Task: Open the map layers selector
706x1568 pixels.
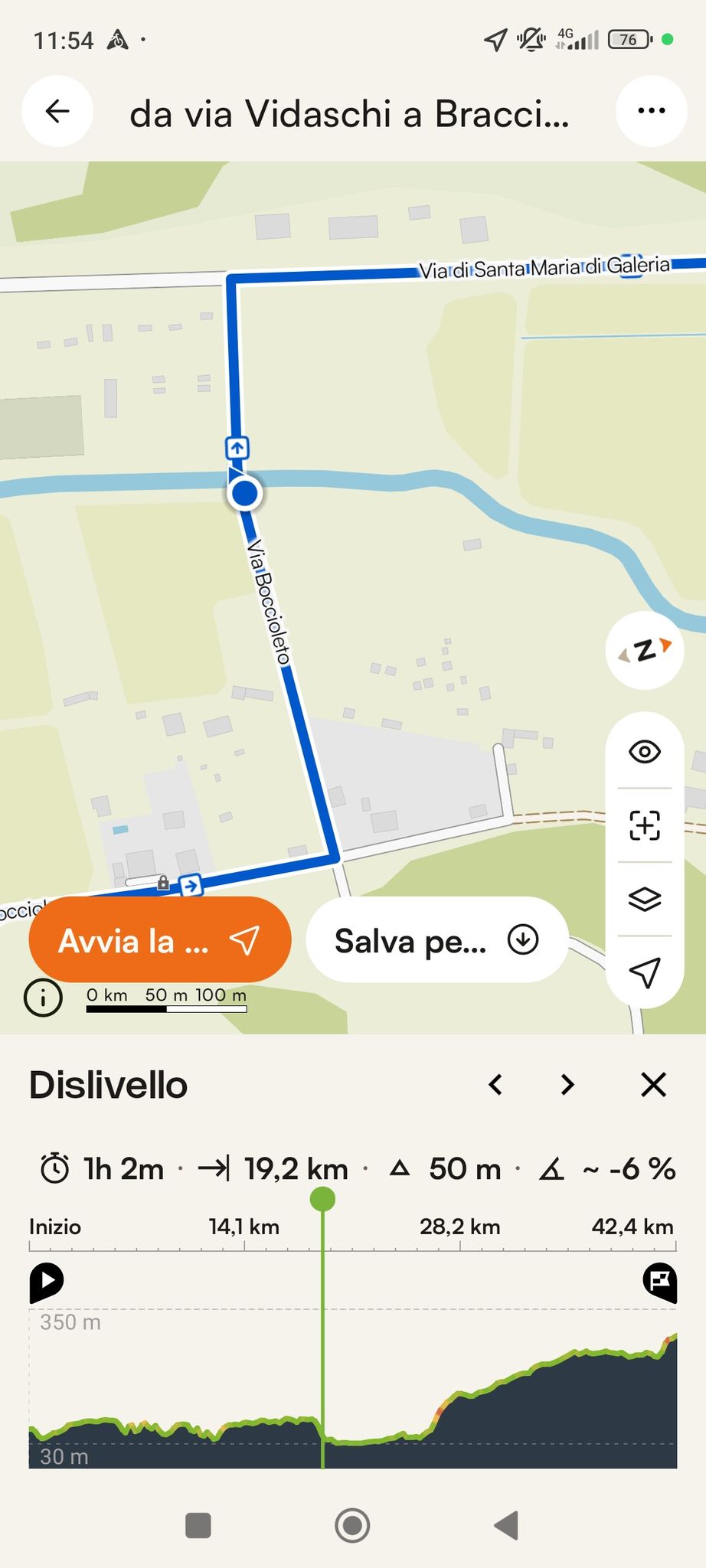Action: 645,899
